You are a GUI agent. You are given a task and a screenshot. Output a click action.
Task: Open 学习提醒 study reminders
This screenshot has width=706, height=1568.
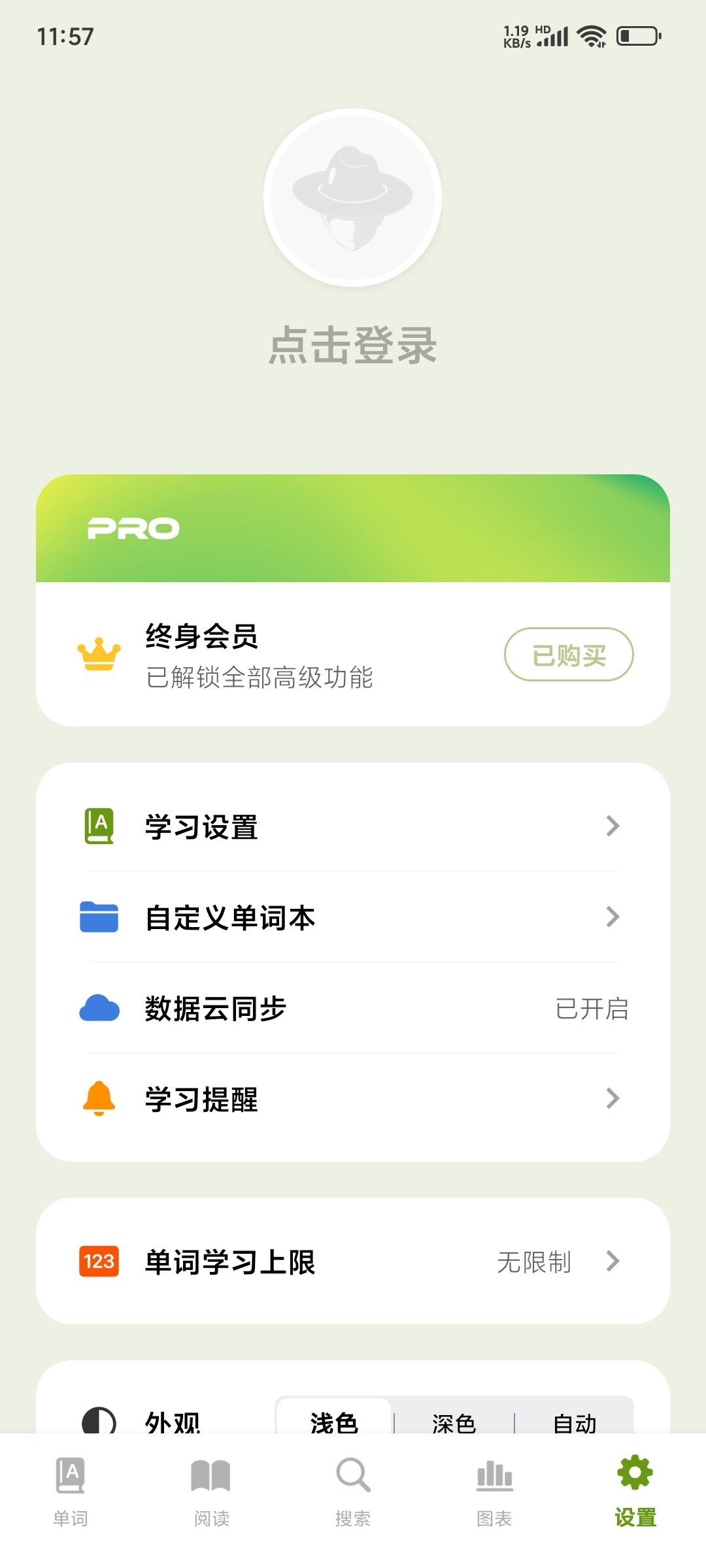coord(353,1099)
